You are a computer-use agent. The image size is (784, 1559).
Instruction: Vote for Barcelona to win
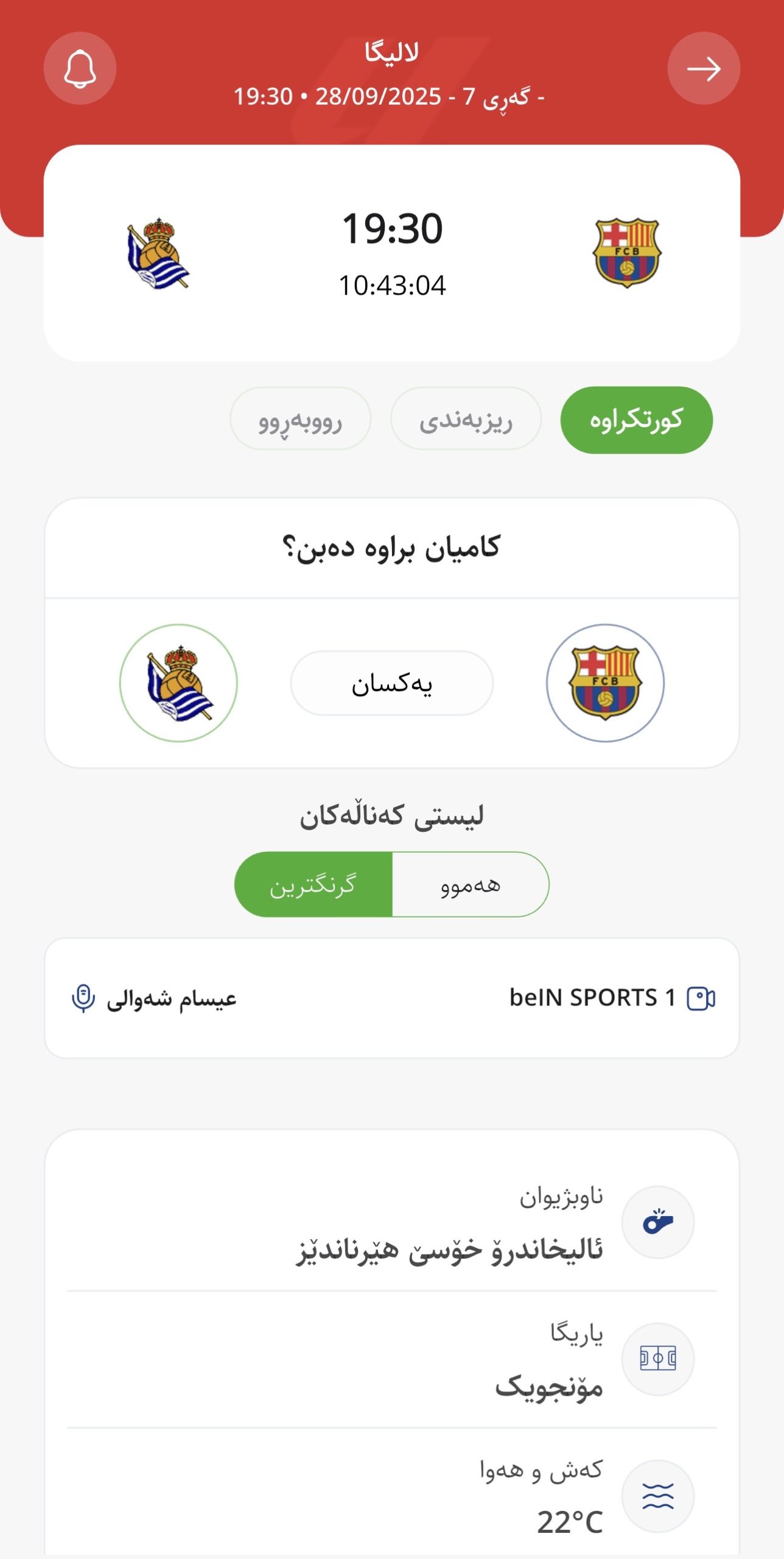(604, 683)
